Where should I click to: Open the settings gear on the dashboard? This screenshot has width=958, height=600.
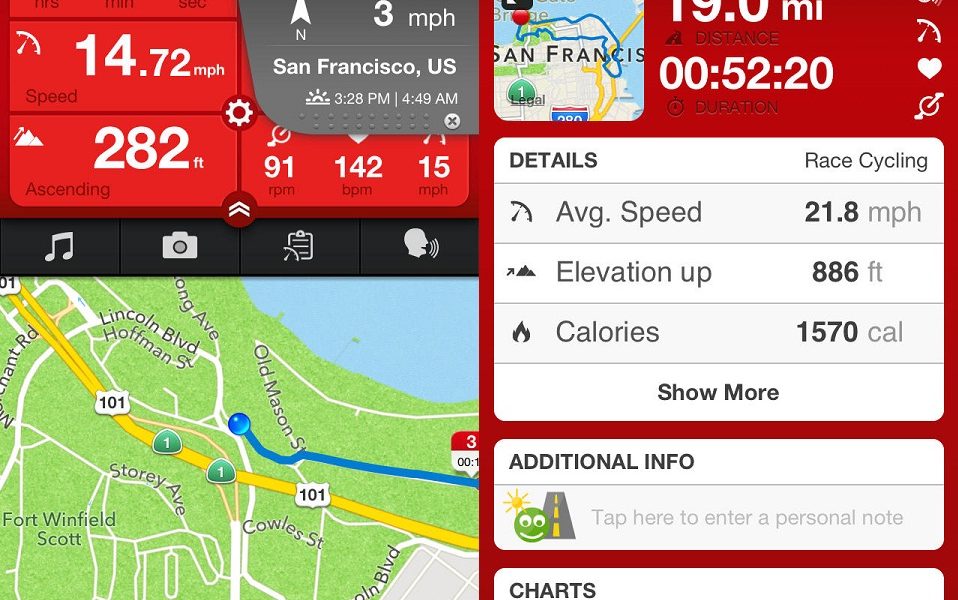[239, 113]
